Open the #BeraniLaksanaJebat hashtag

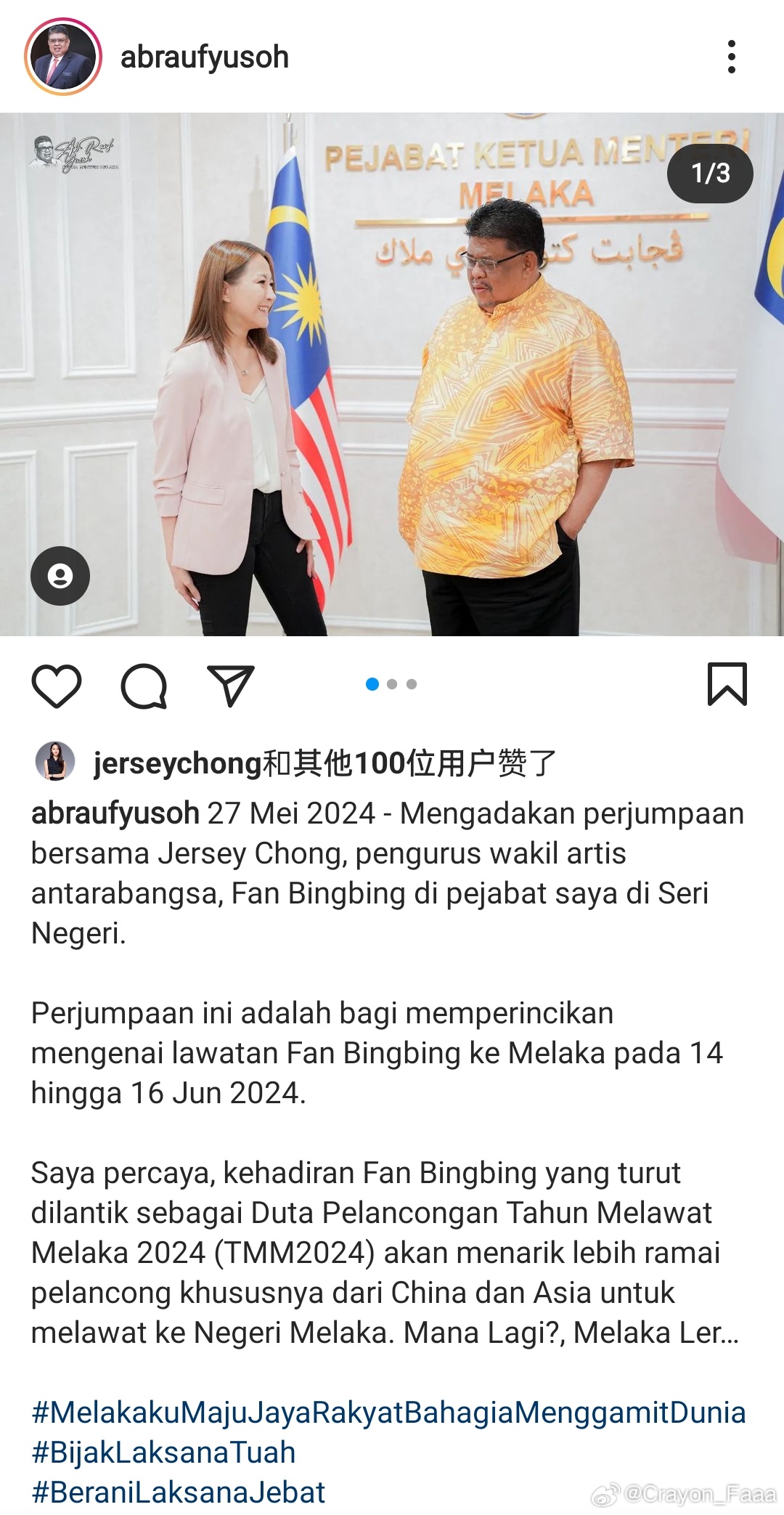[179, 1492]
